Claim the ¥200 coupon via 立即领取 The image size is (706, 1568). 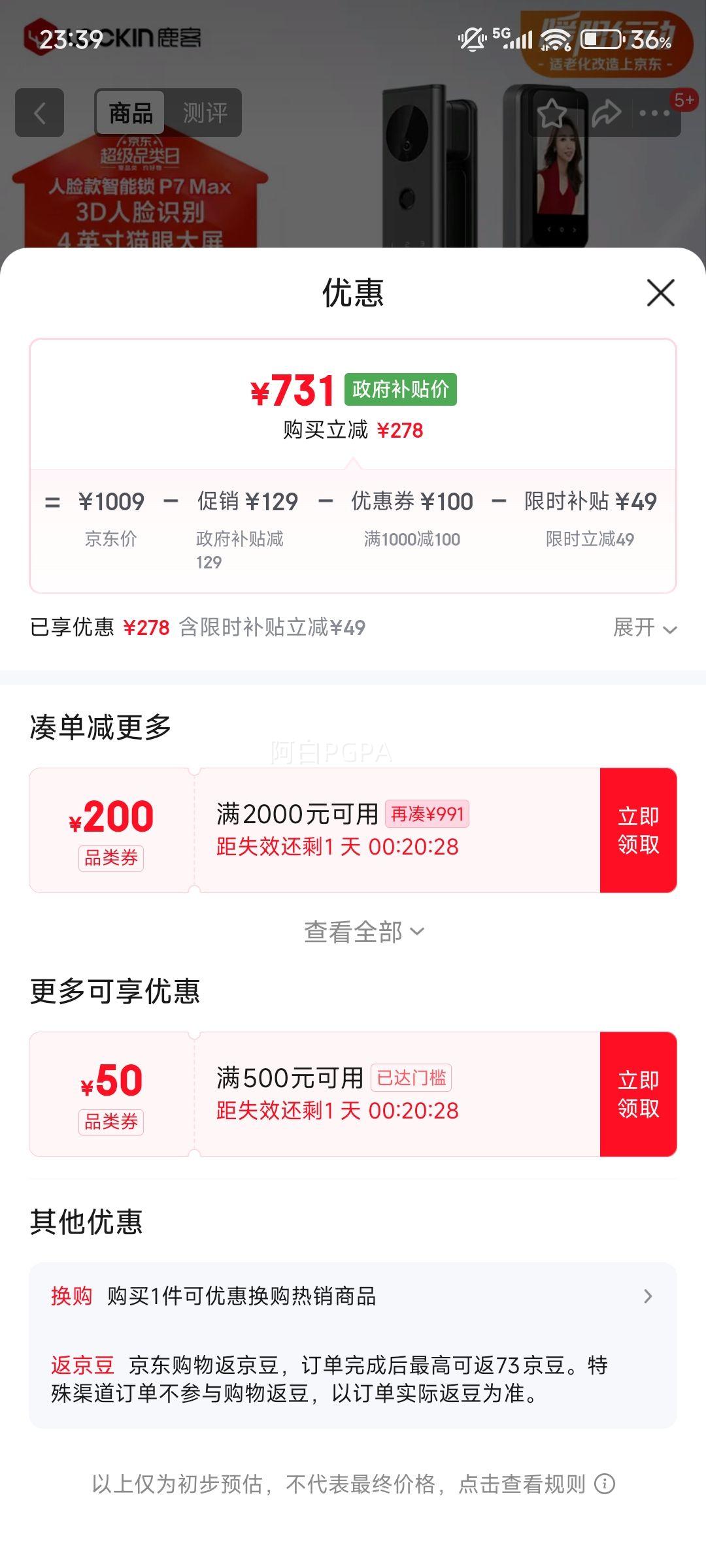(639, 830)
